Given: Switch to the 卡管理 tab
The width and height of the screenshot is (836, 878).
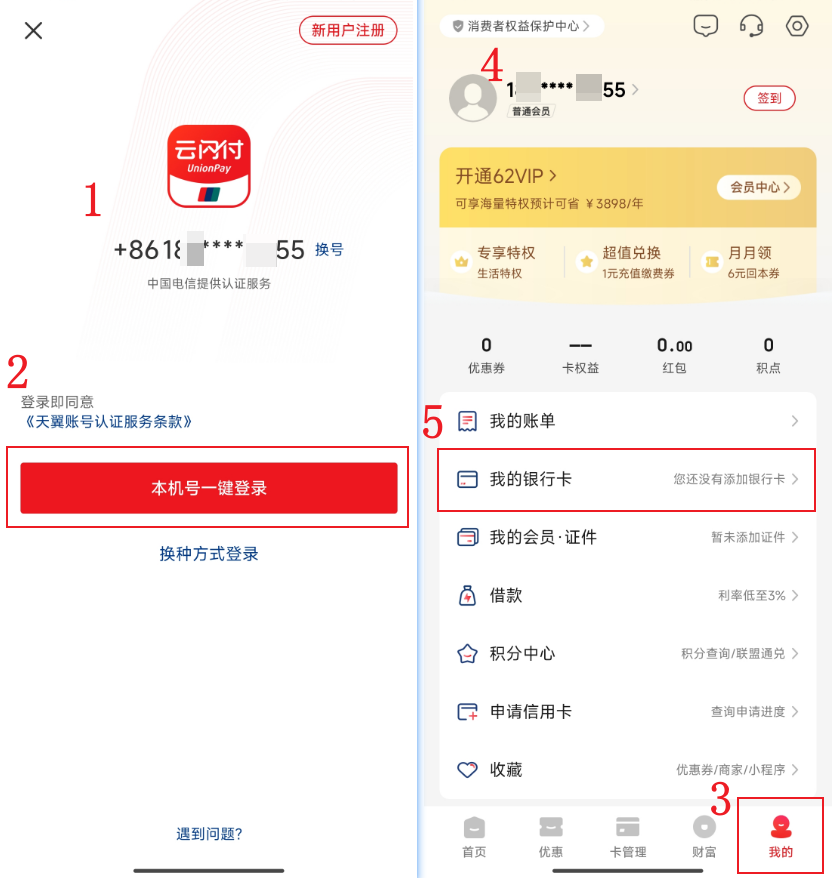Looking at the screenshot, I should tap(628, 837).
